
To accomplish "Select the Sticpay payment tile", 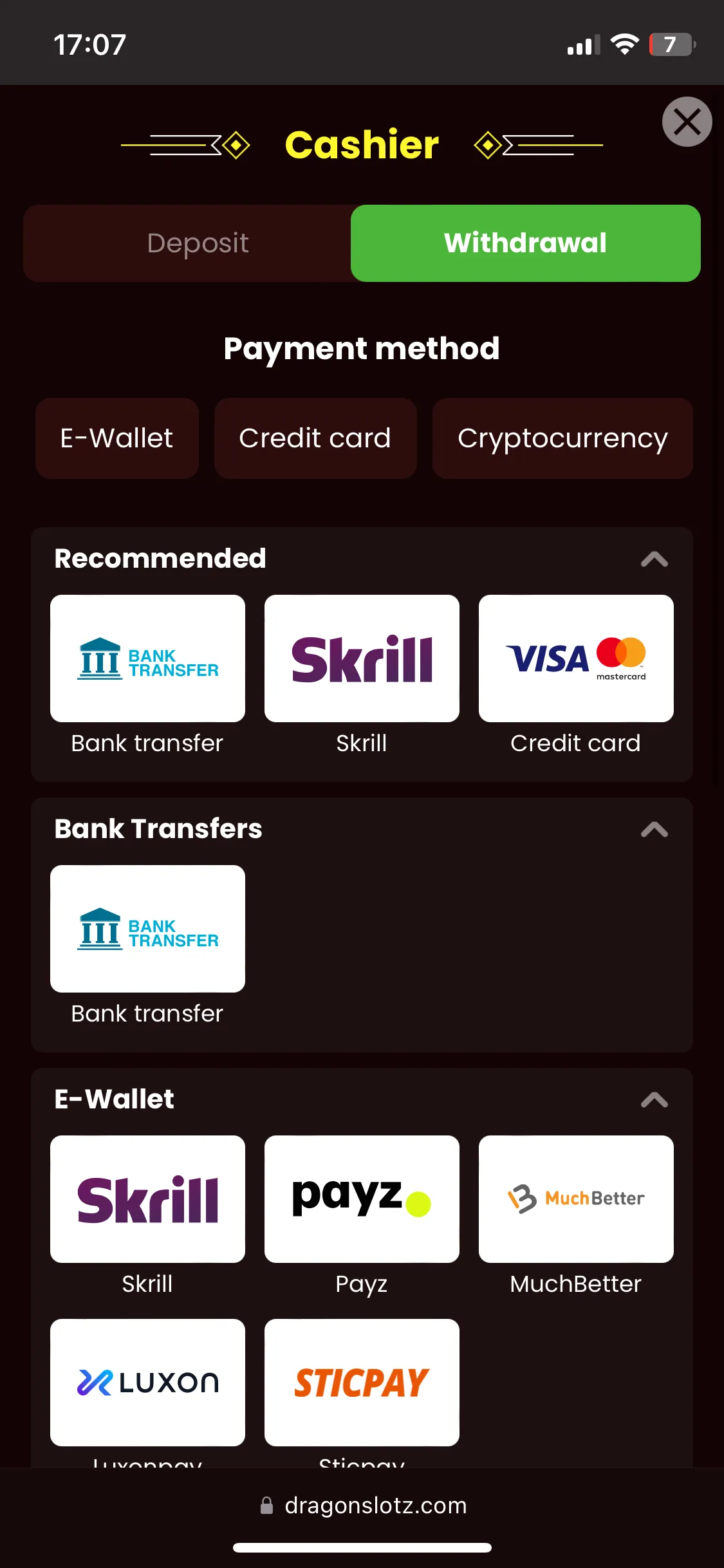I will tap(362, 1382).
